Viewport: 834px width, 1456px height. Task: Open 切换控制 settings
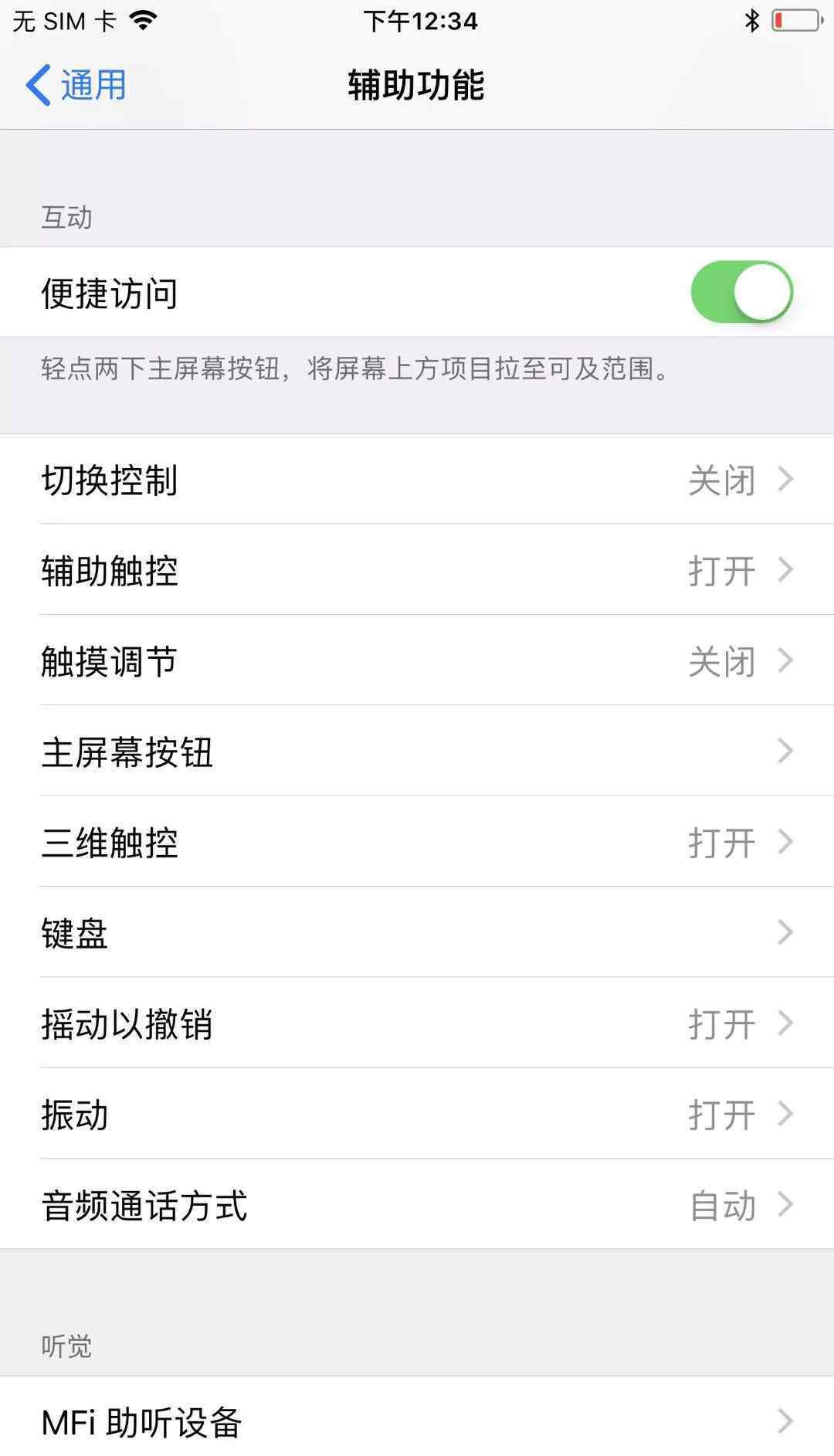pos(417,480)
